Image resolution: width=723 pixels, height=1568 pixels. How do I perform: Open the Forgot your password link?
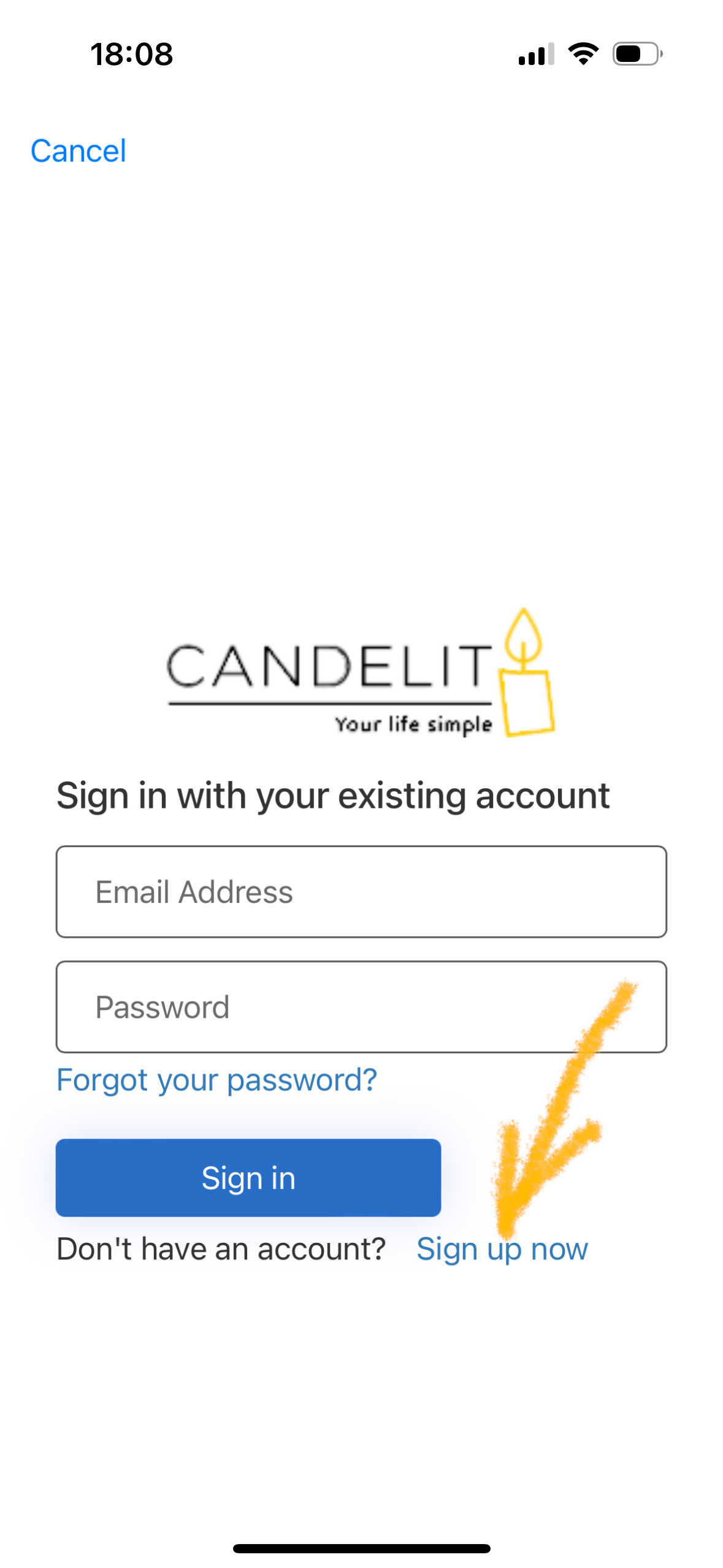(x=216, y=1080)
